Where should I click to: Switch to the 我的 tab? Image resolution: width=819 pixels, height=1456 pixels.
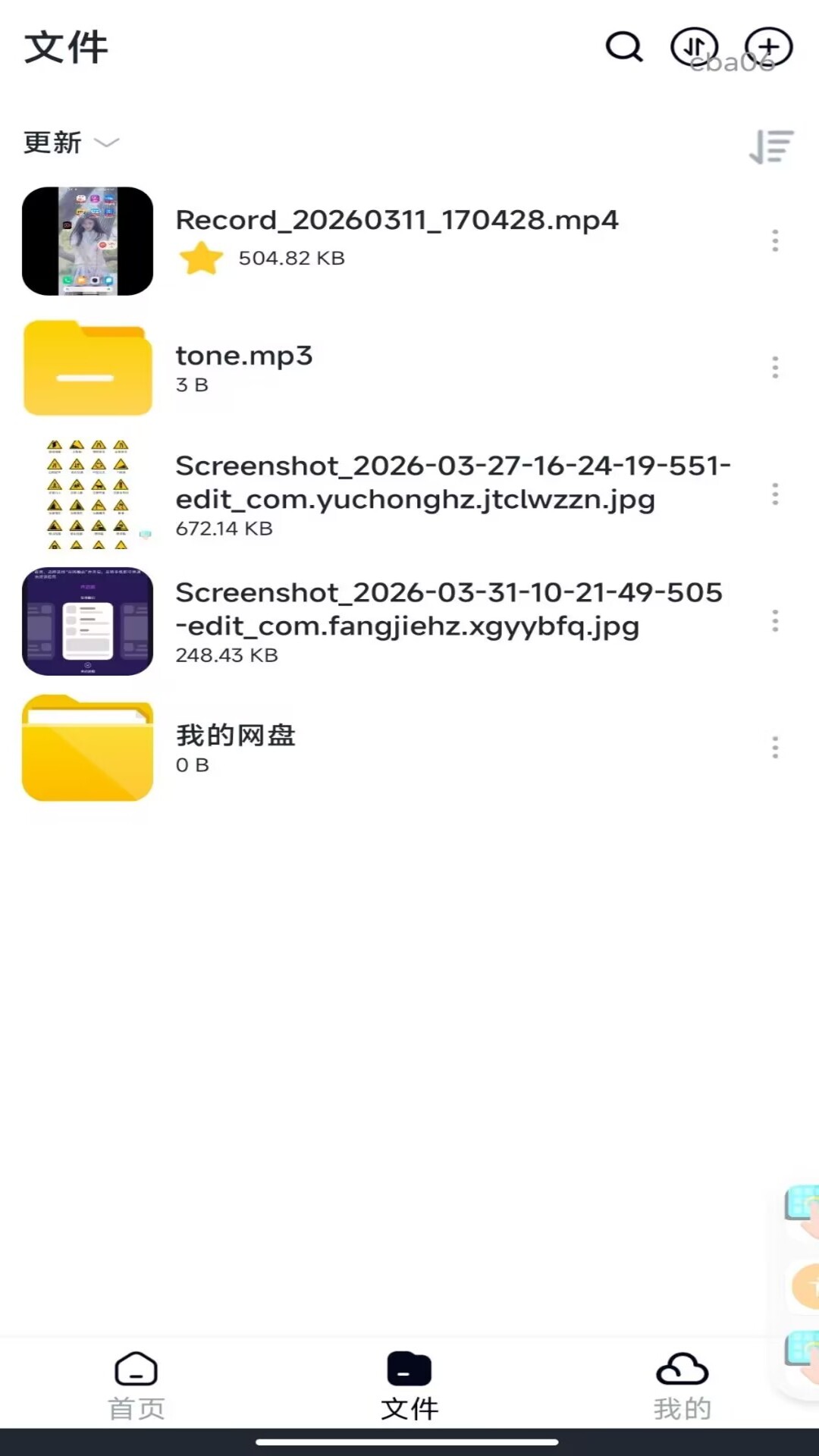pyautogui.click(x=682, y=1388)
